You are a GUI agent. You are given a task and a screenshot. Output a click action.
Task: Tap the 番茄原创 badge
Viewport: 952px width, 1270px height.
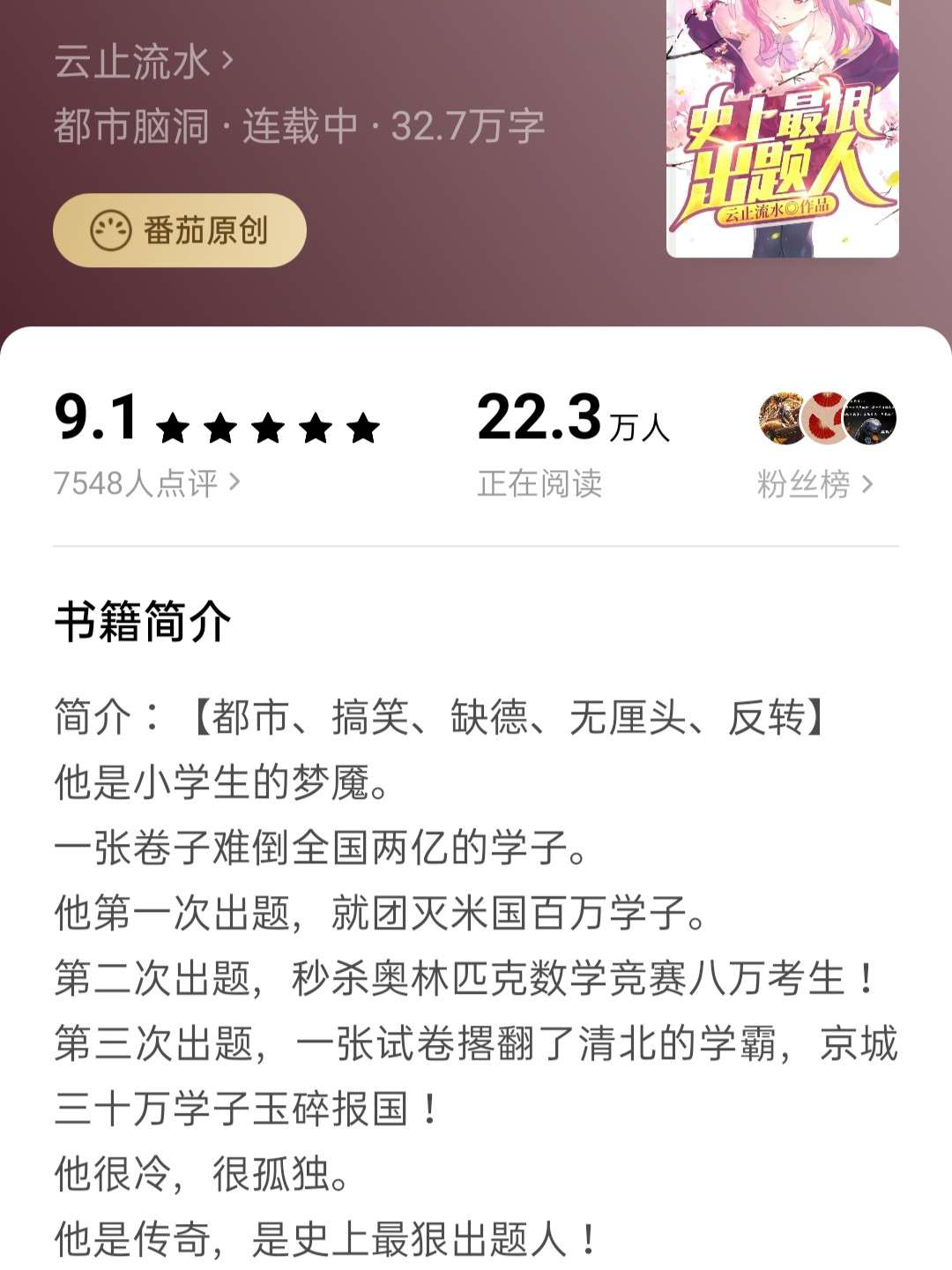point(180,230)
